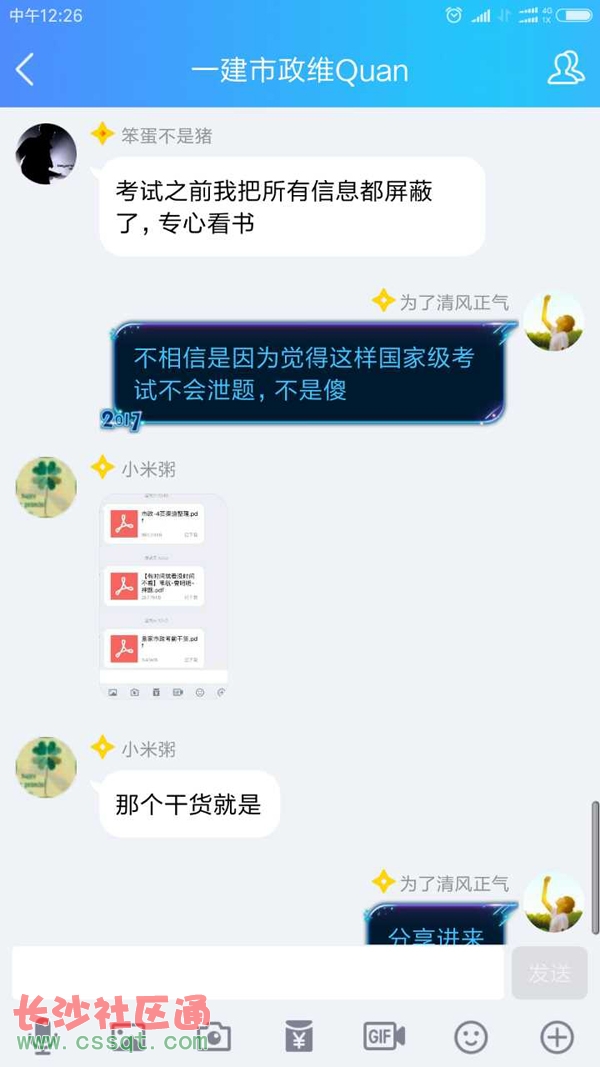Open group members info icon
Image resolution: width=600 pixels, height=1067 pixels.
click(x=566, y=68)
